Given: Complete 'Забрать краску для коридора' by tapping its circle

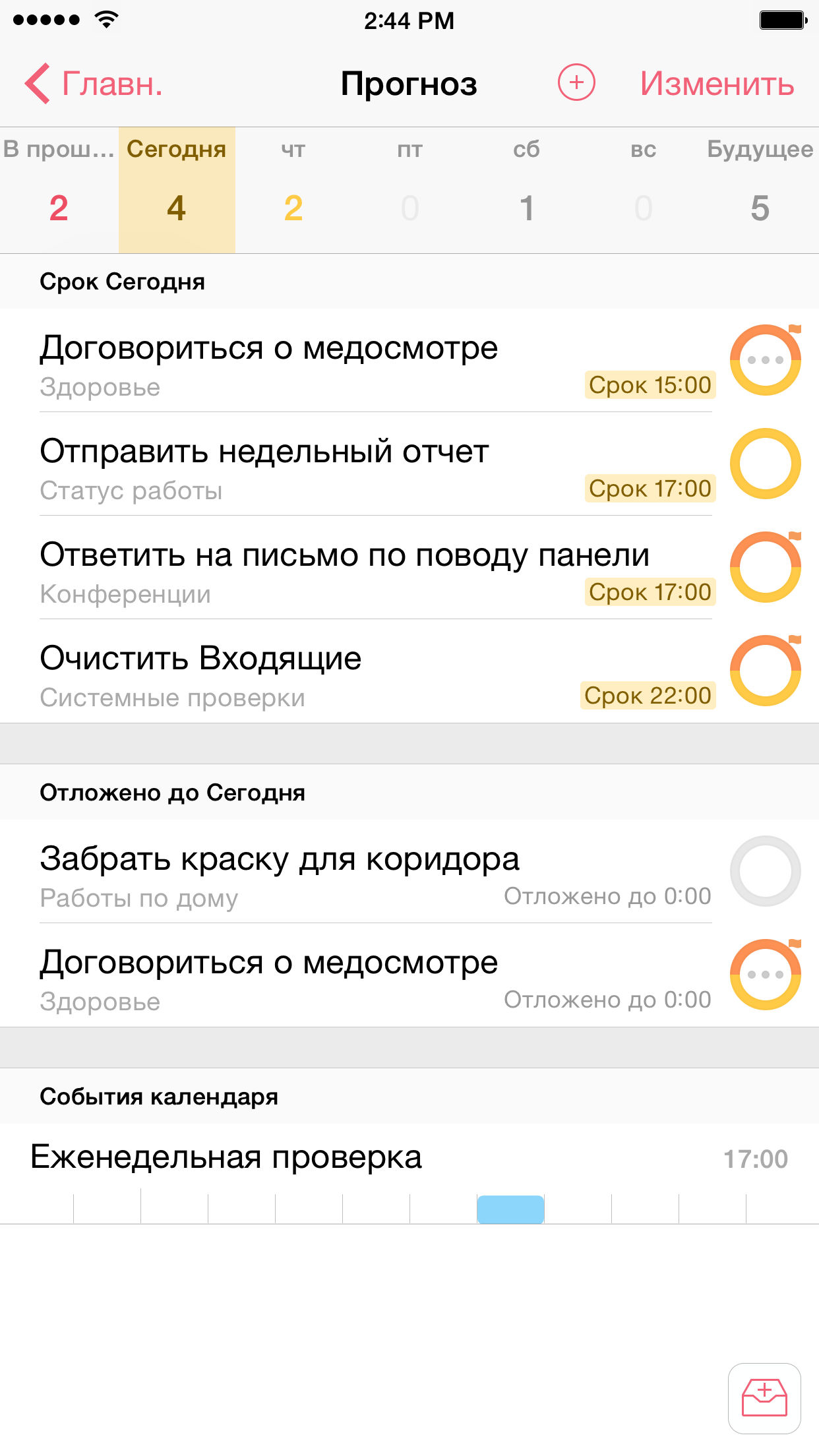Looking at the screenshot, I should (765, 870).
